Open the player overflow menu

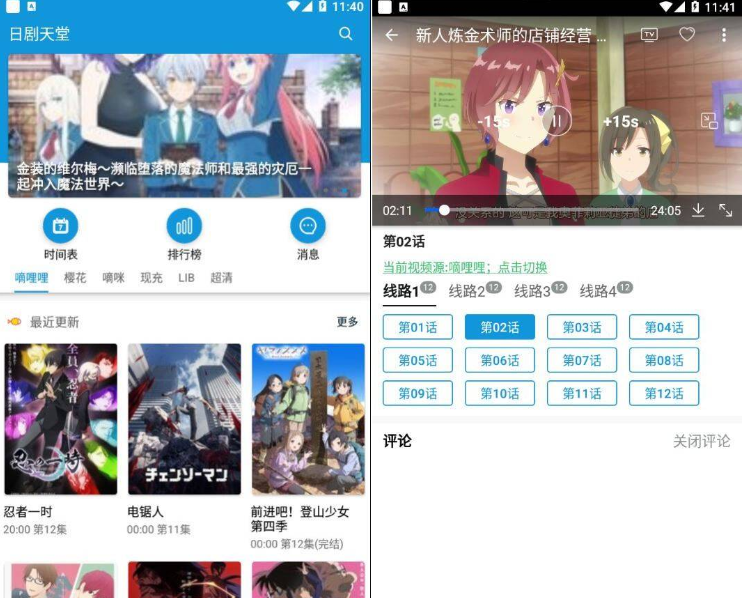(724, 35)
